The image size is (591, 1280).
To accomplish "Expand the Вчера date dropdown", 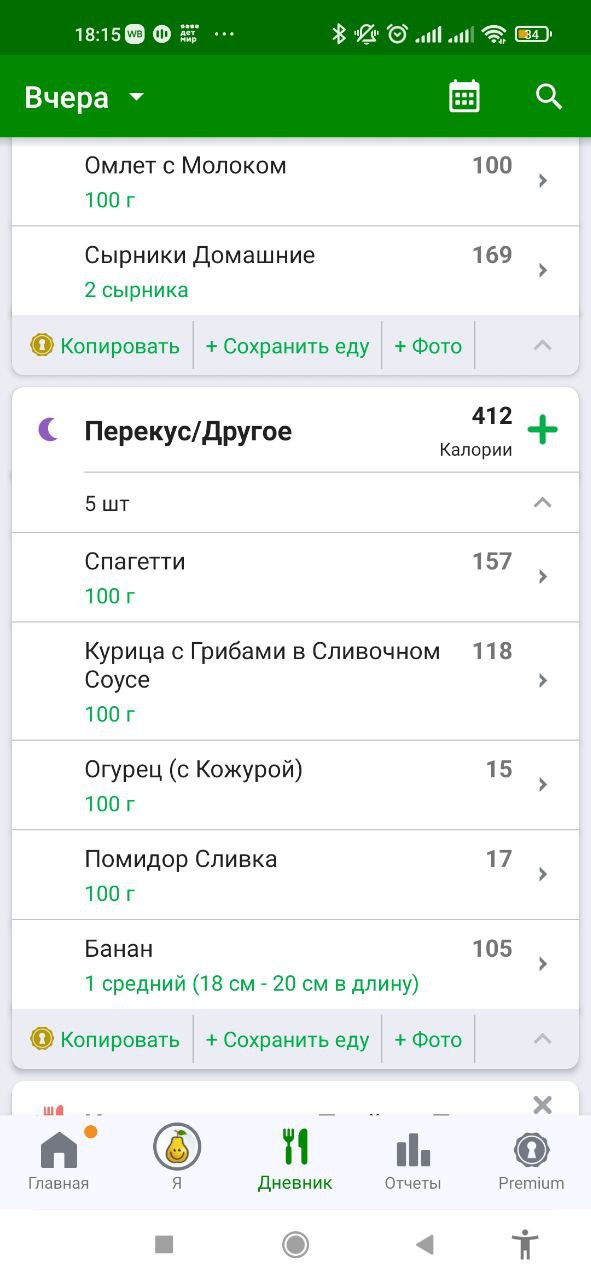I will (x=85, y=97).
